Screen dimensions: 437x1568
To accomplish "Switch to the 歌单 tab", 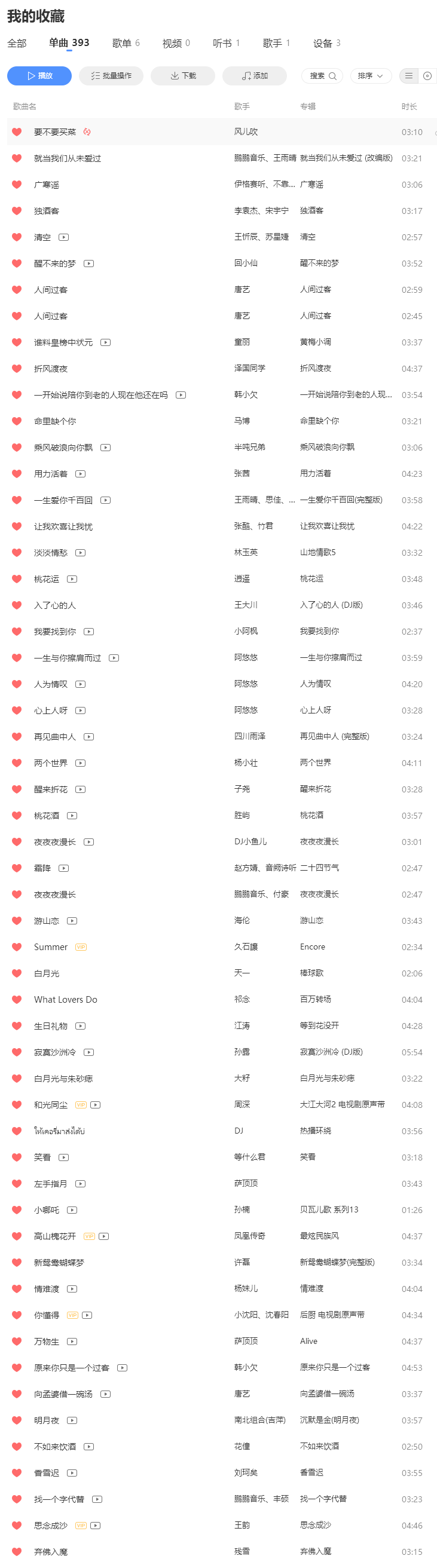I will coord(126,43).
